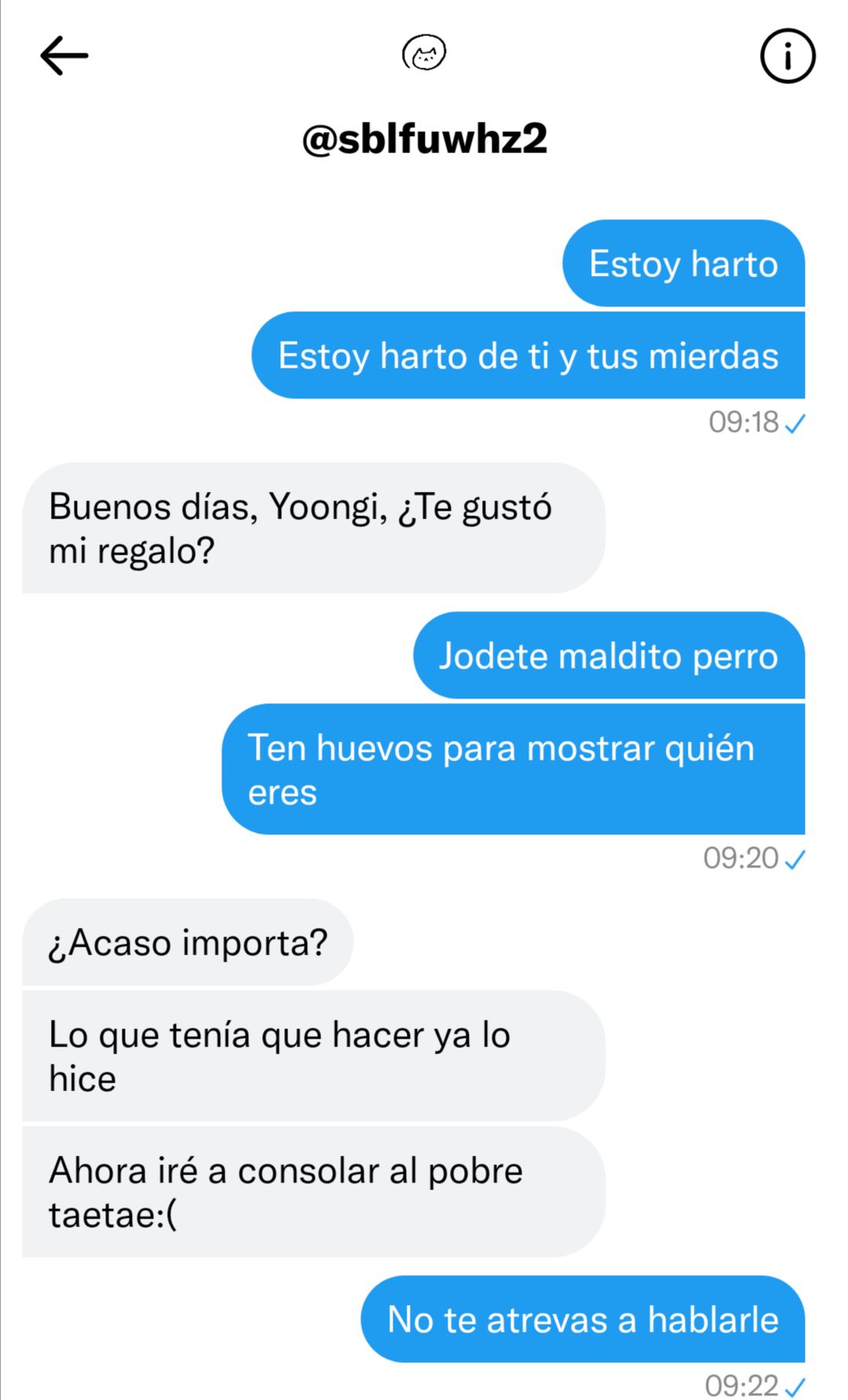Image resolution: width=848 pixels, height=1400 pixels.
Task: Open @sblfuwhz2 profile from the header
Action: tap(424, 139)
